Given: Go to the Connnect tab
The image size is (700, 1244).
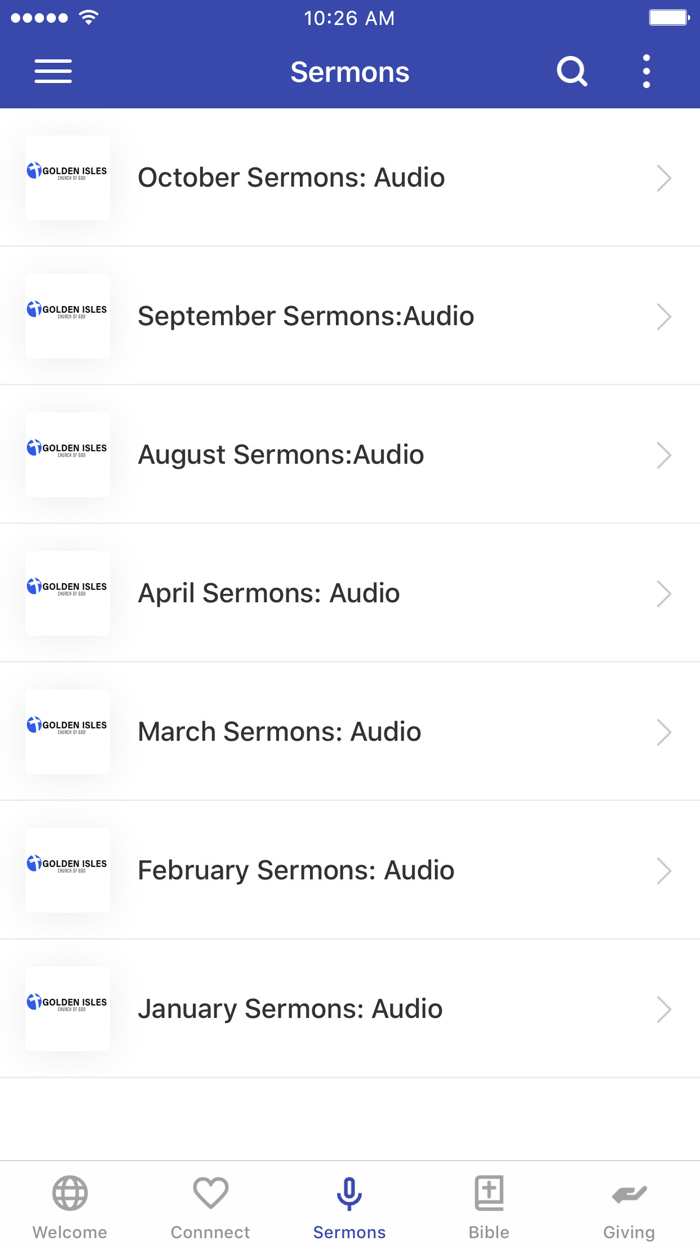Looking at the screenshot, I should (x=210, y=1205).
